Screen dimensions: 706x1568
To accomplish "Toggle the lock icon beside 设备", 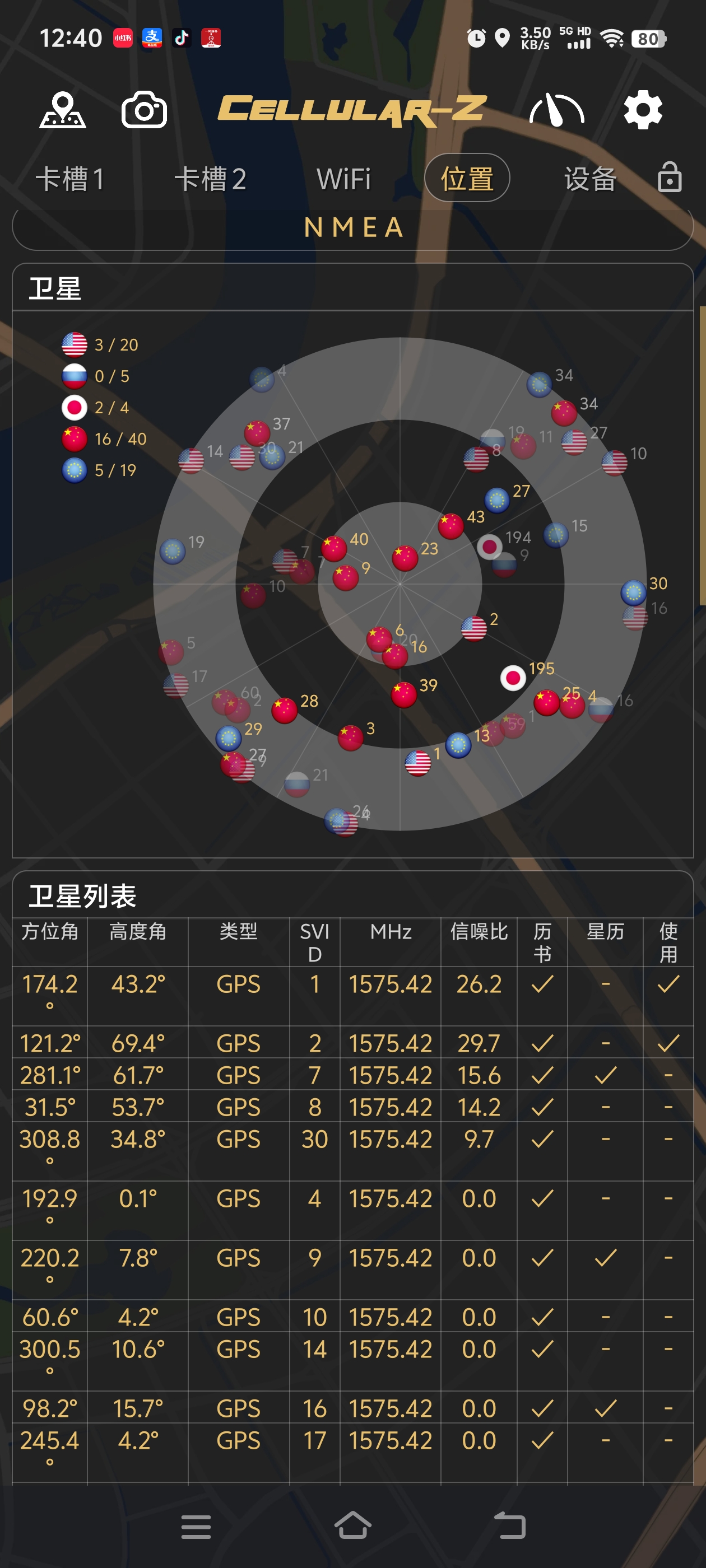I will pyautogui.click(x=670, y=178).
